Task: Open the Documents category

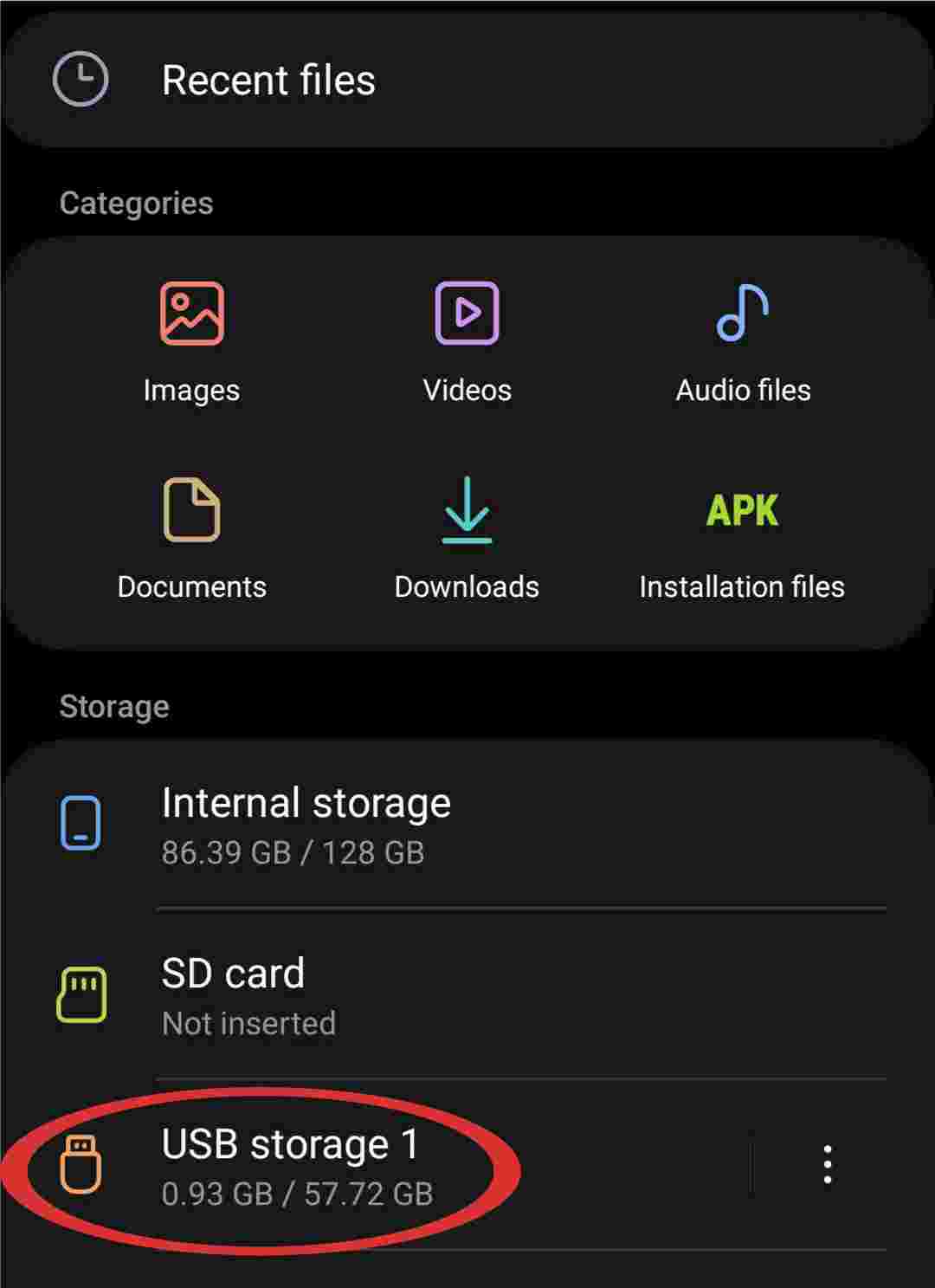Action: point(191,537)
